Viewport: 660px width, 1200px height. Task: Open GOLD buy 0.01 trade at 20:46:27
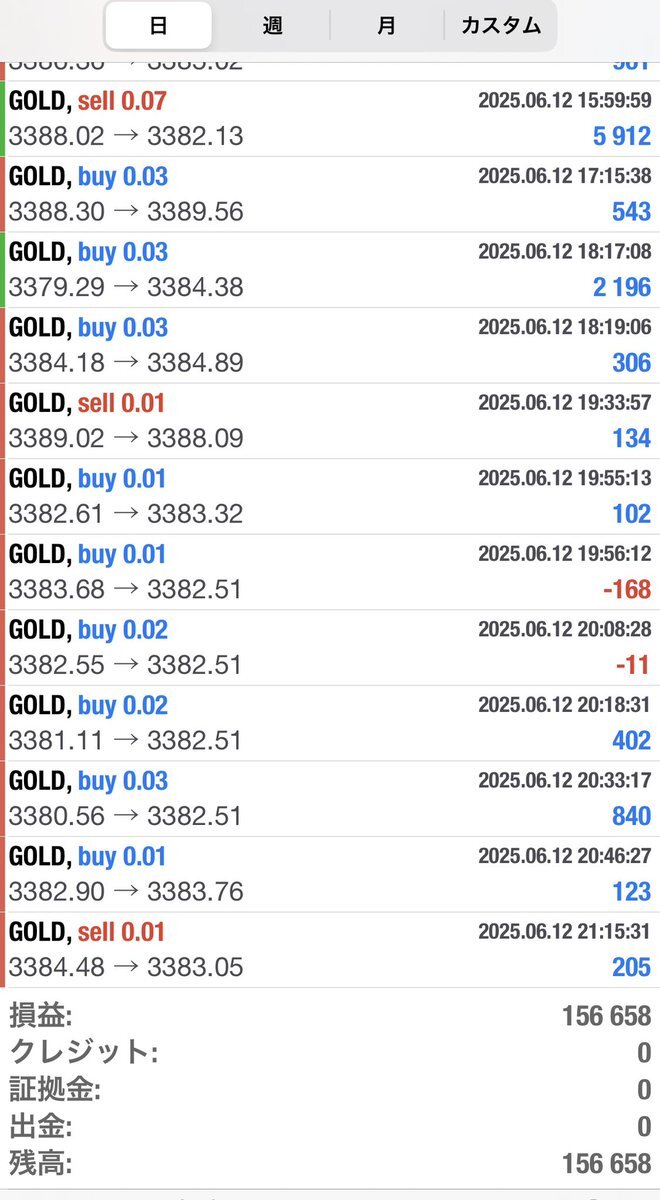click(330, 874)
